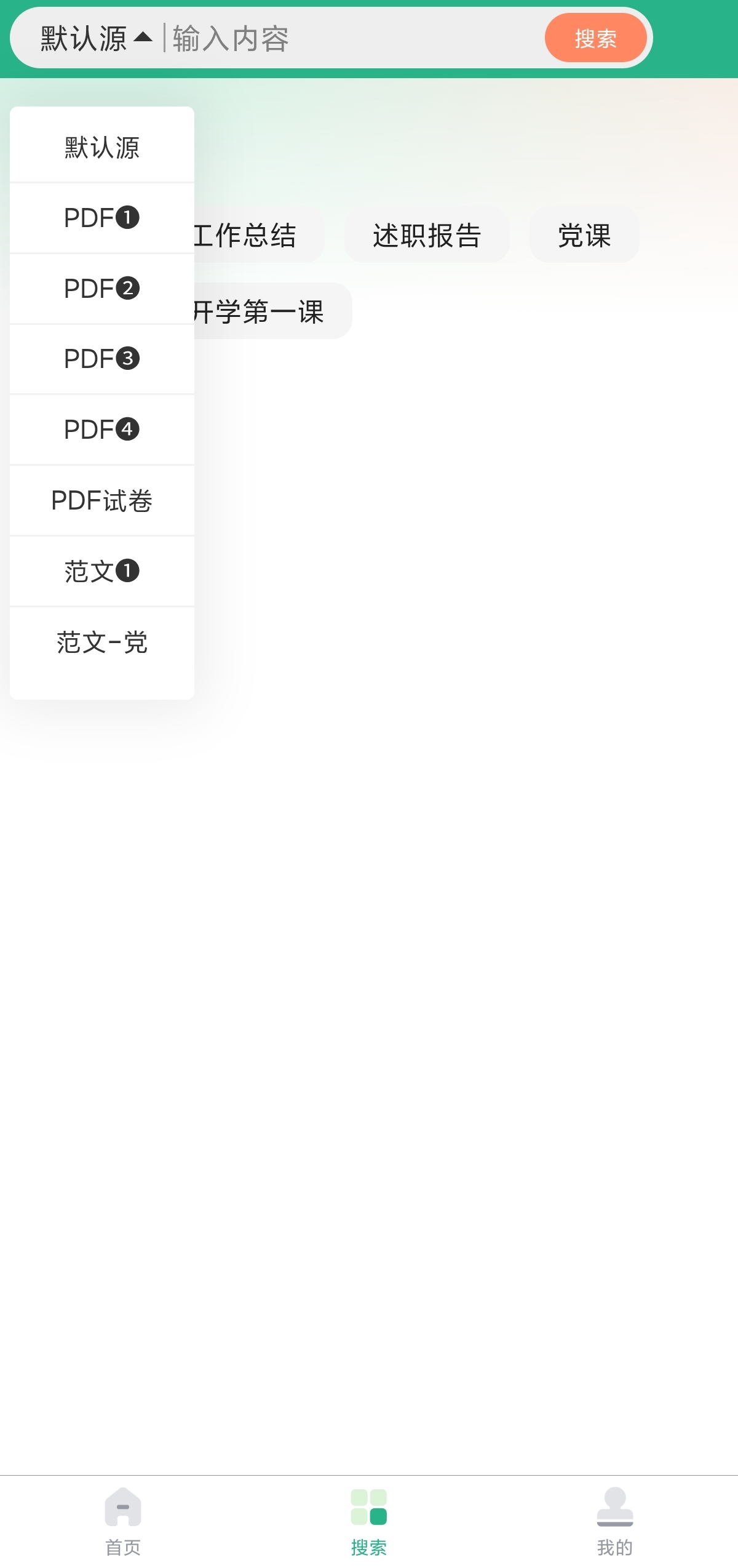Choose the 范文-党 source

coord(102,642)
